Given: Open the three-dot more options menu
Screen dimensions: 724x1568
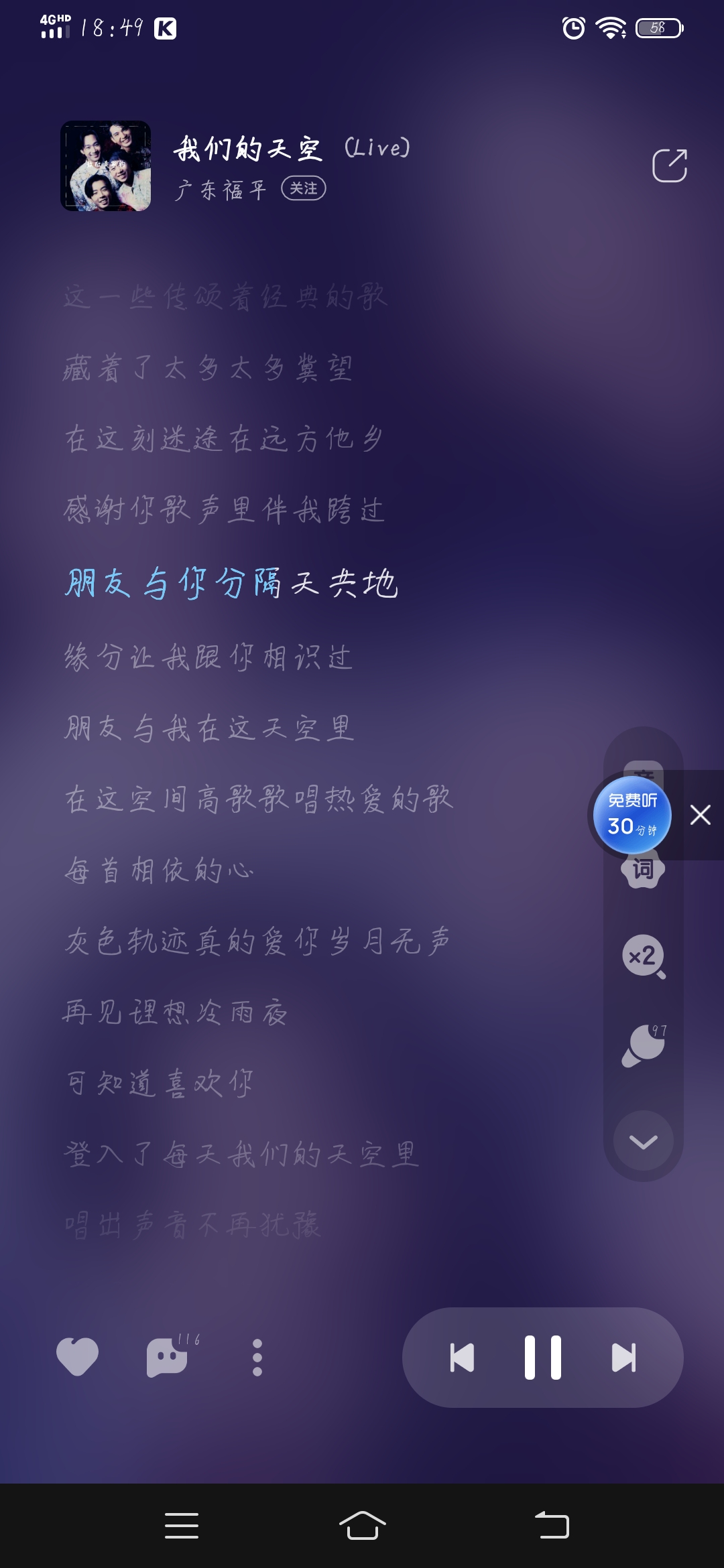Looking at the screenshot, I should coord(257,1358).
